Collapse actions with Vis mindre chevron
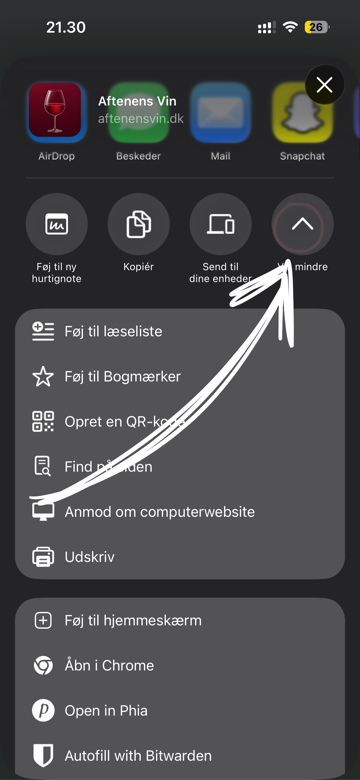The image size is (360, 780). click(x=303, y=224)
